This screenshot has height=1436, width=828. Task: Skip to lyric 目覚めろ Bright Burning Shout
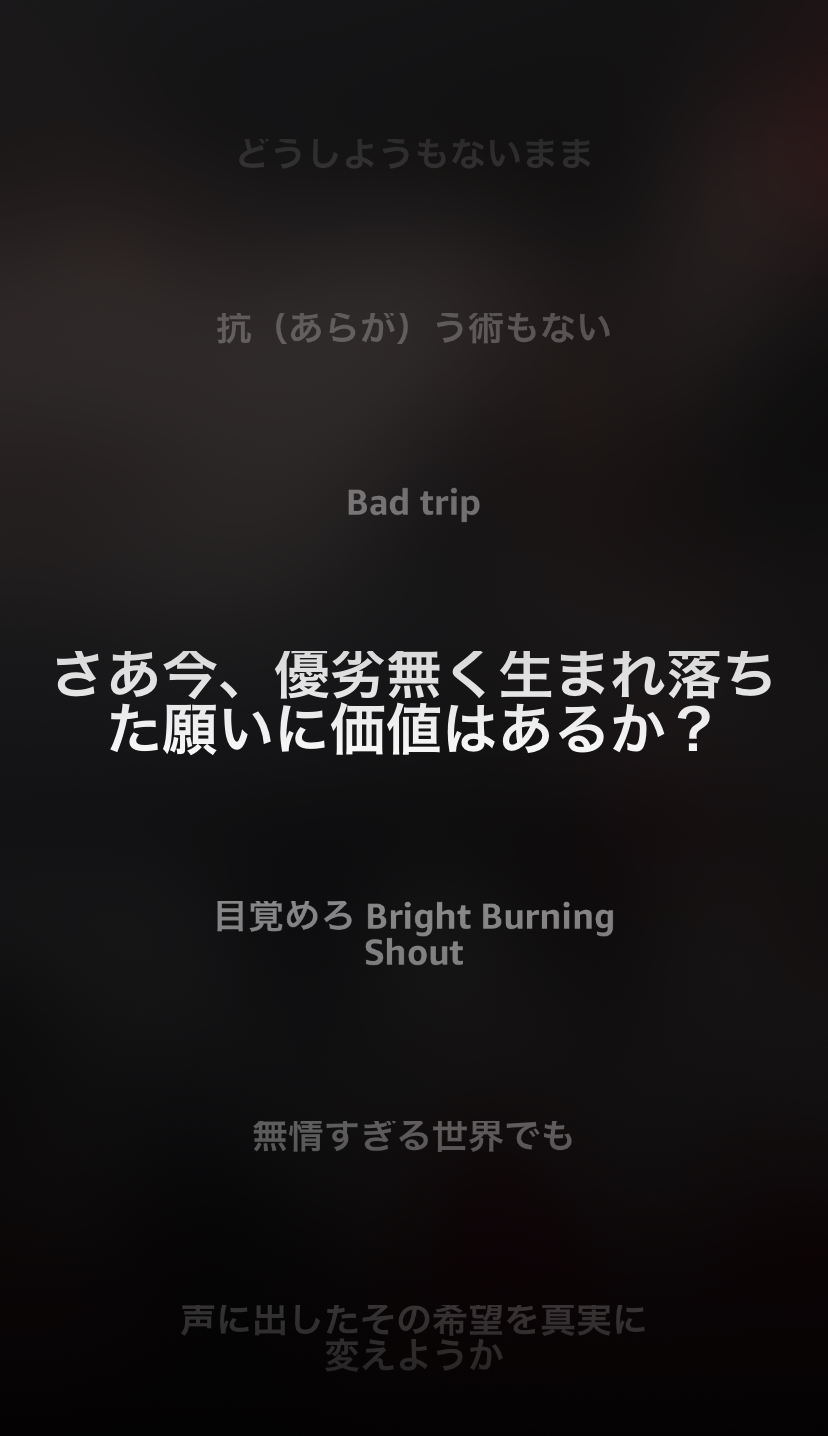414,934
